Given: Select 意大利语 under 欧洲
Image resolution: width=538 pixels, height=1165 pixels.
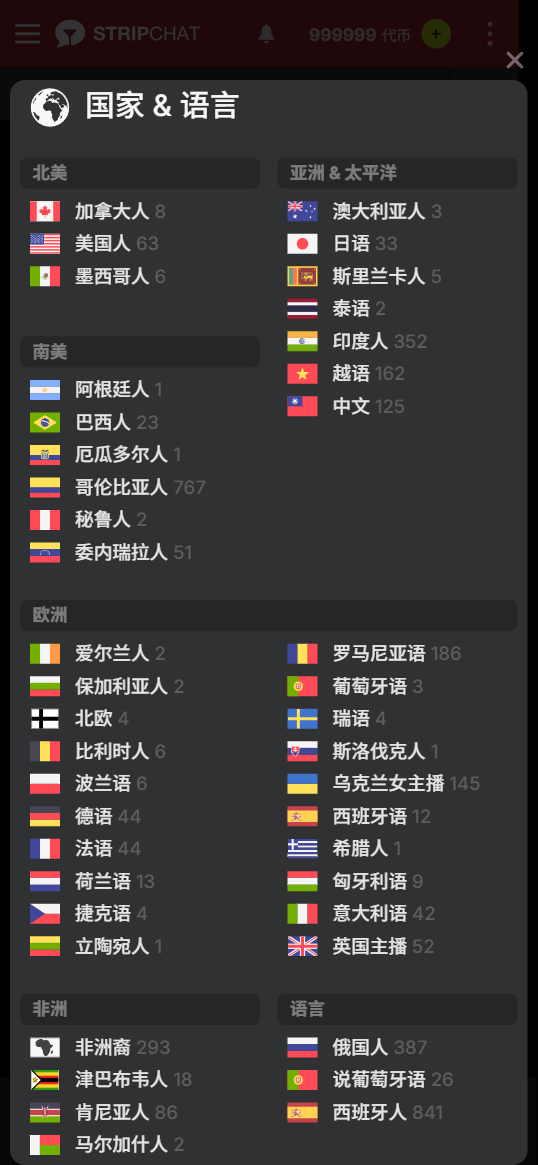Looking at the screenshot, I should point(361,914).
